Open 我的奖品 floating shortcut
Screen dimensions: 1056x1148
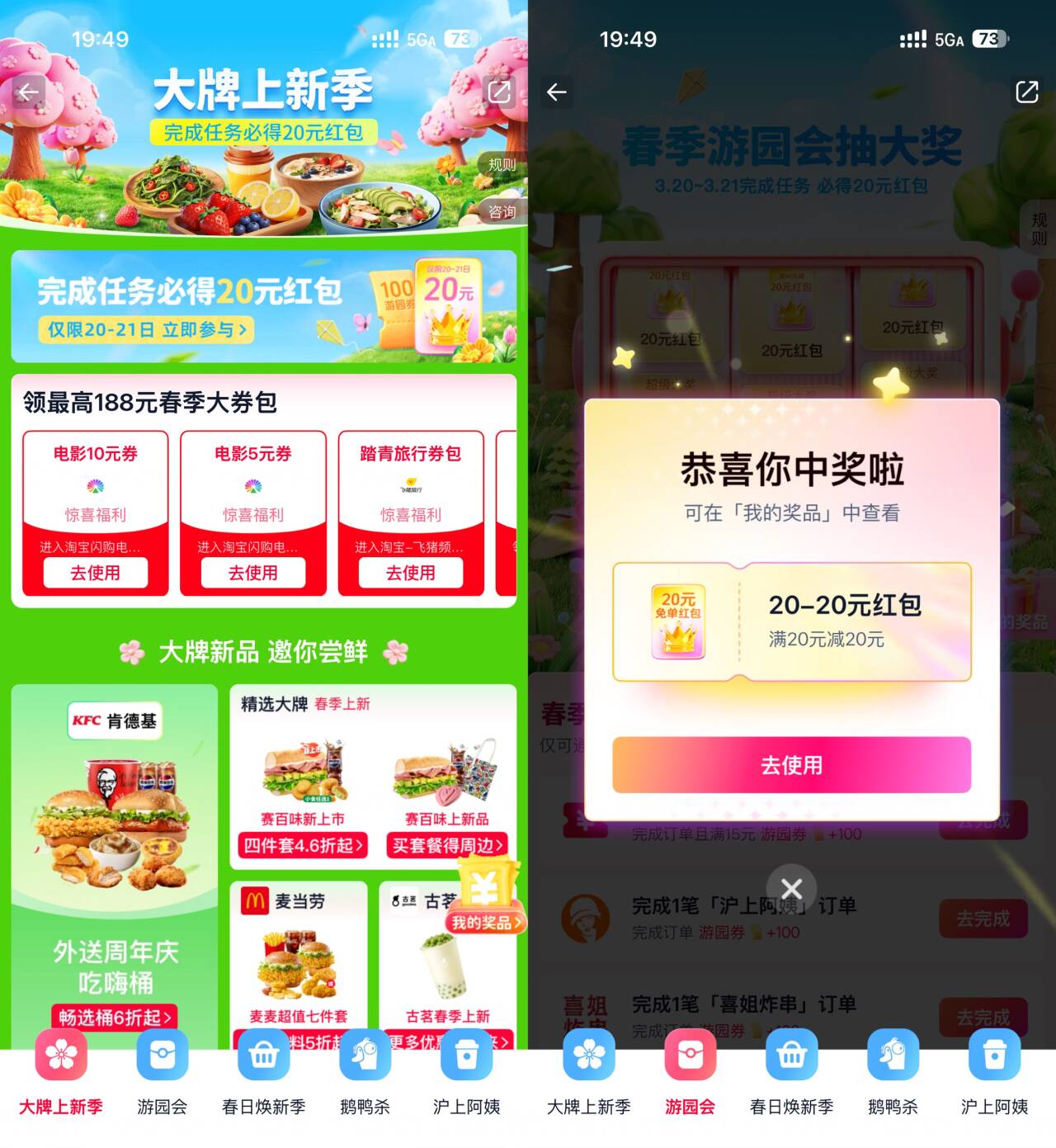[486, 922]
